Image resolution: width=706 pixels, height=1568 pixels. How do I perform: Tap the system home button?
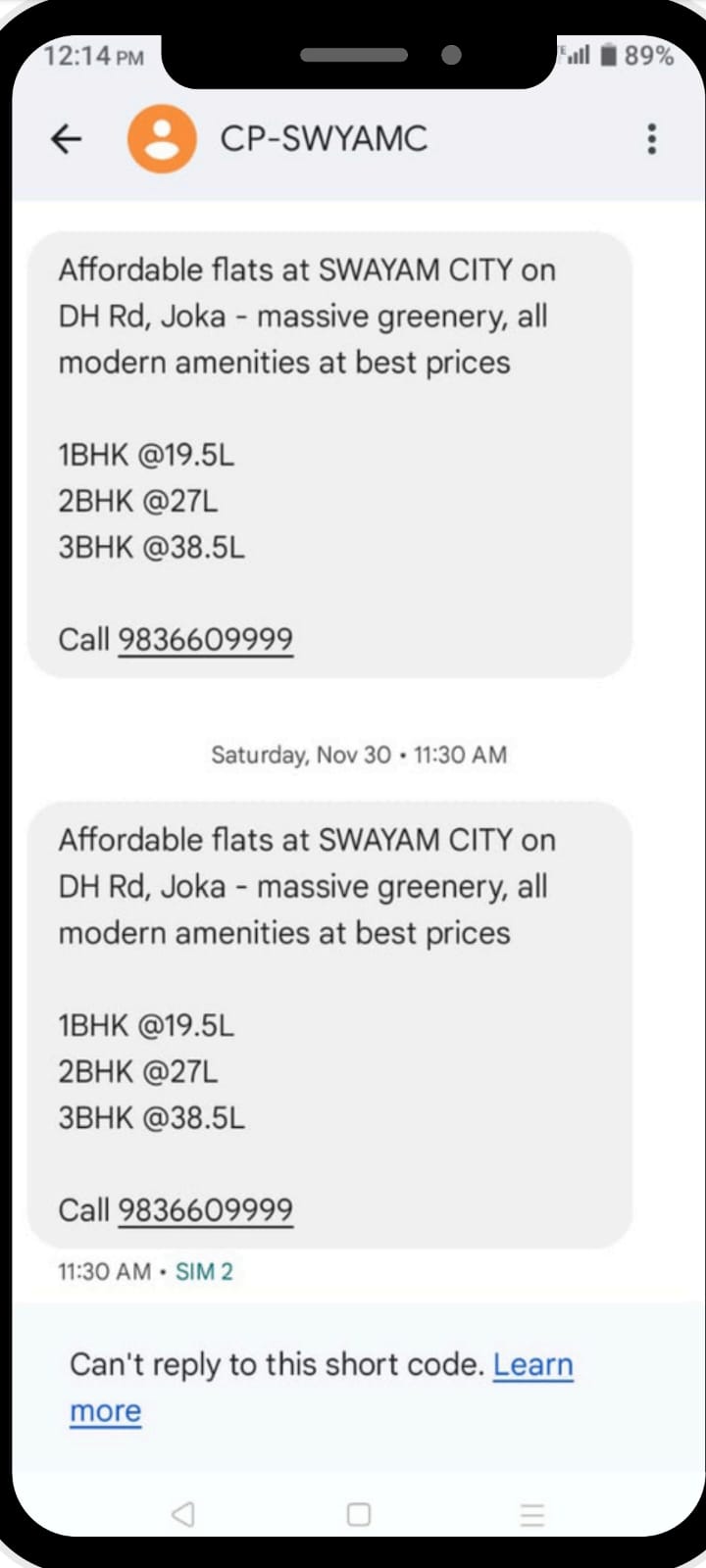tap(359, 1514)
